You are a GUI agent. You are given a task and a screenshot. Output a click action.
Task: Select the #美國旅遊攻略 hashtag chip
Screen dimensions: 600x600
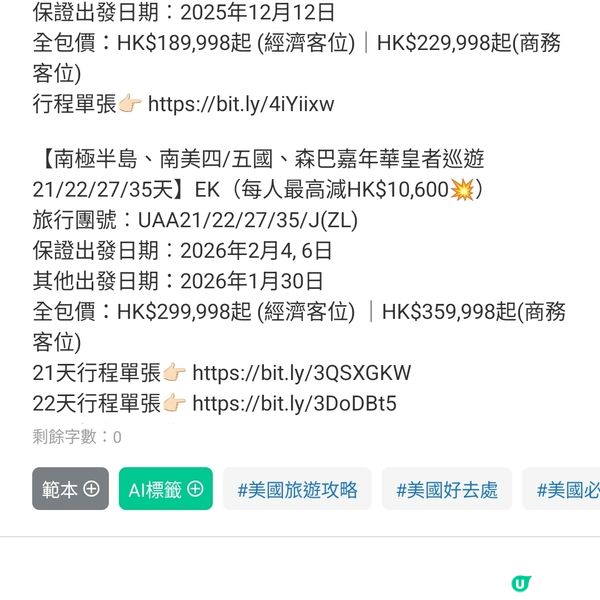coord(297,489)
